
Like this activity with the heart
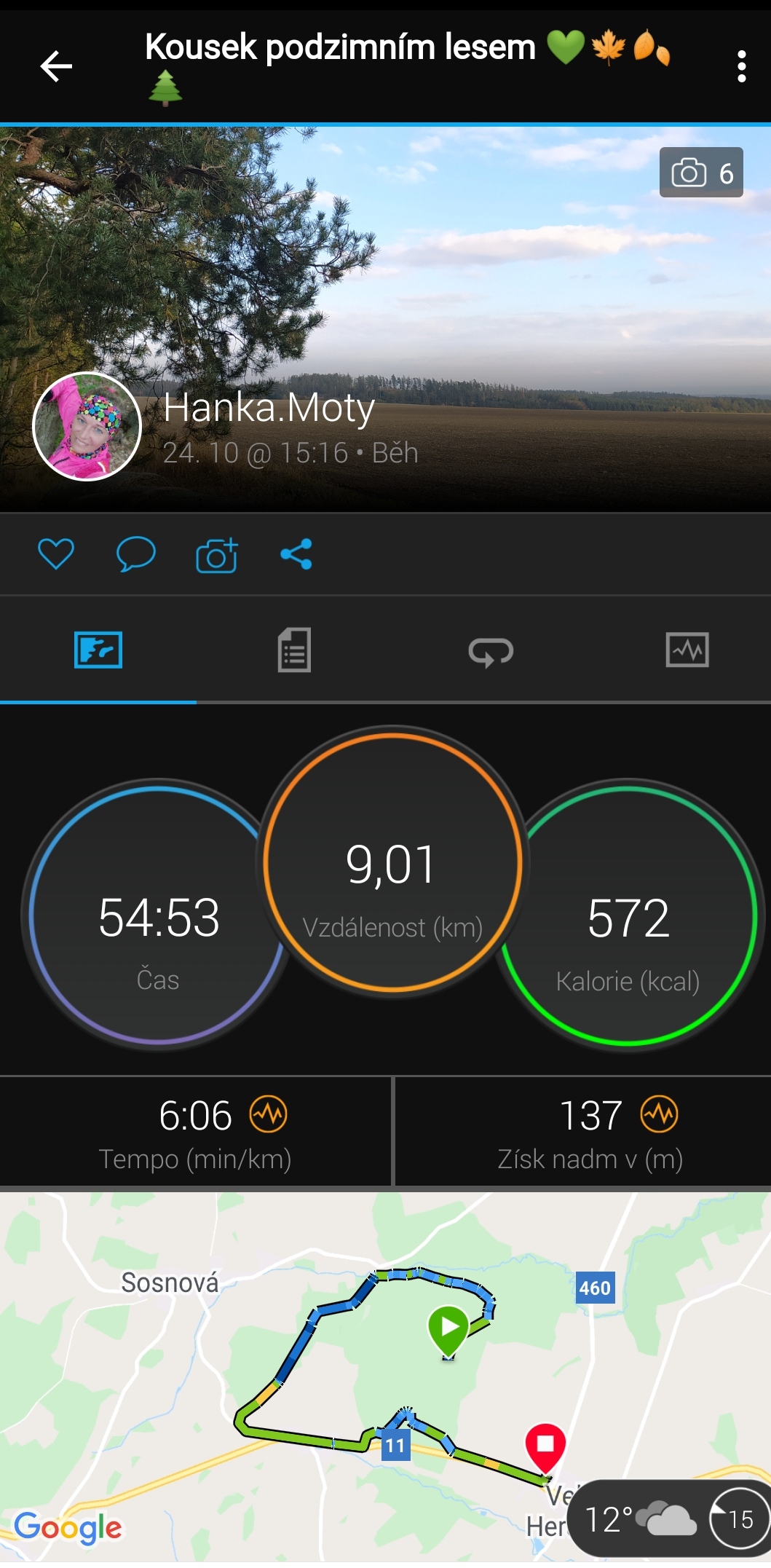(56, 554)
